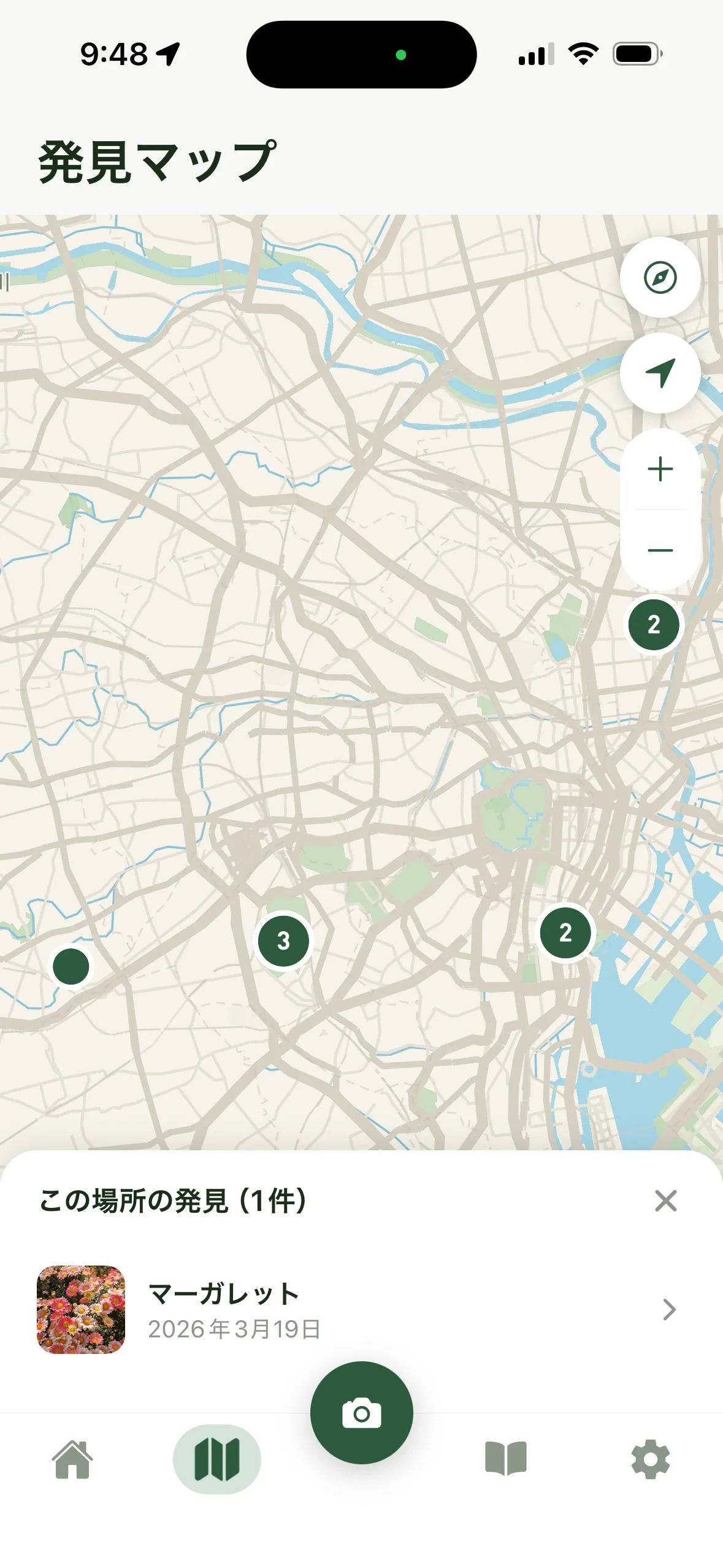723x1568 pixels.
Task: Open the cluster marker showing 3
Action: pyautogui.click(x=283, y=940)
